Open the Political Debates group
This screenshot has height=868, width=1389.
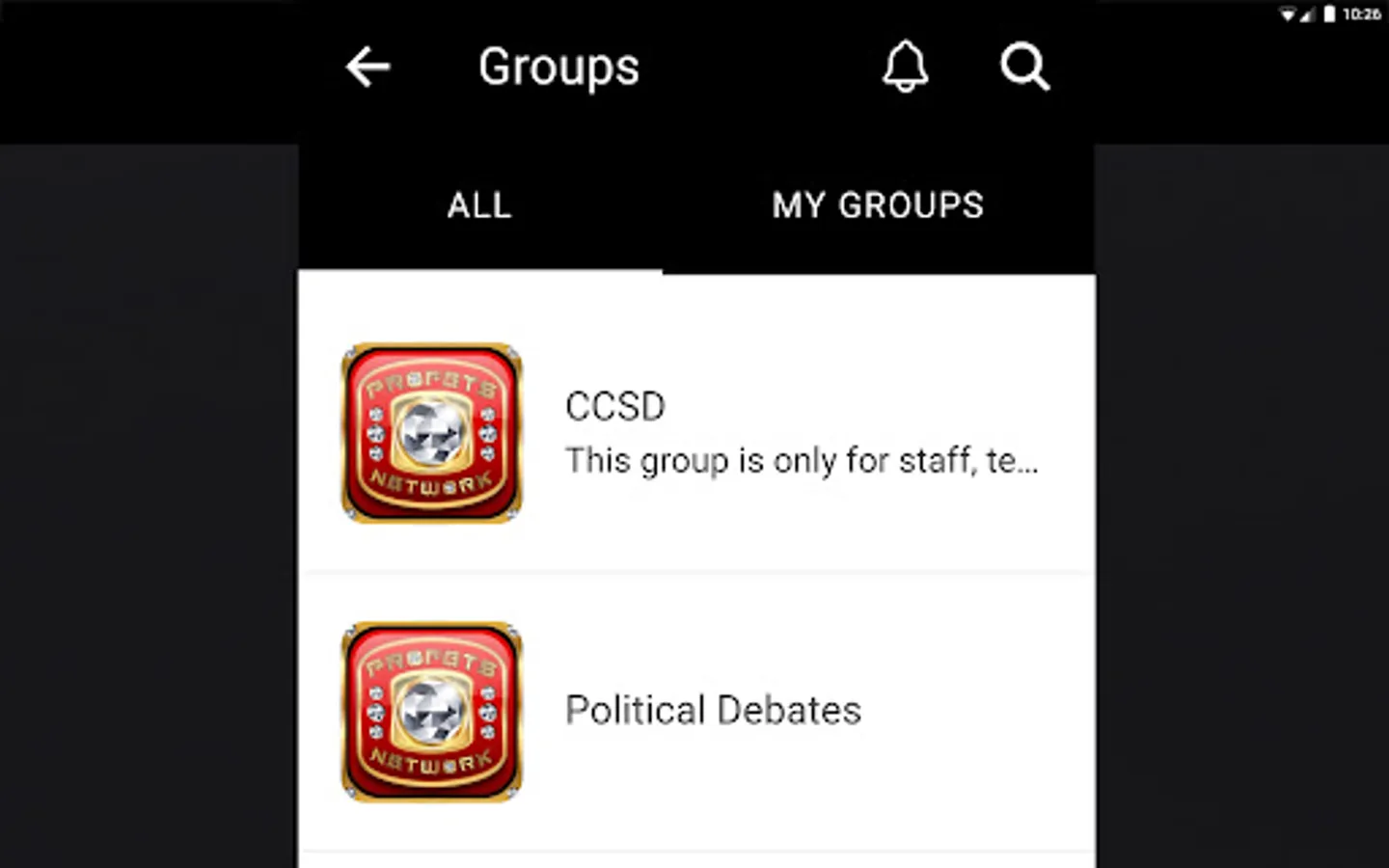point(696,711)
